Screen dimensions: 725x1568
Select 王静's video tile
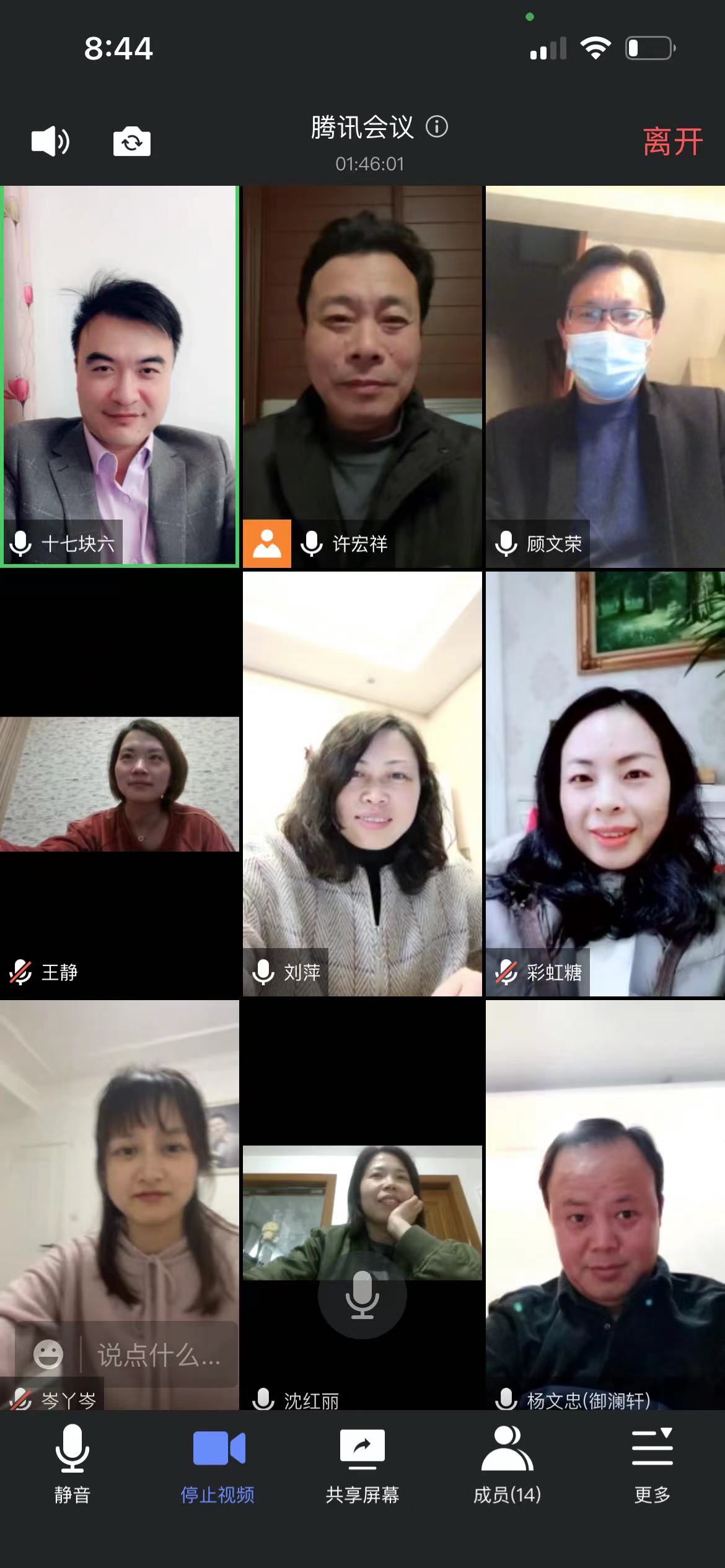click(x=120, y=783)
